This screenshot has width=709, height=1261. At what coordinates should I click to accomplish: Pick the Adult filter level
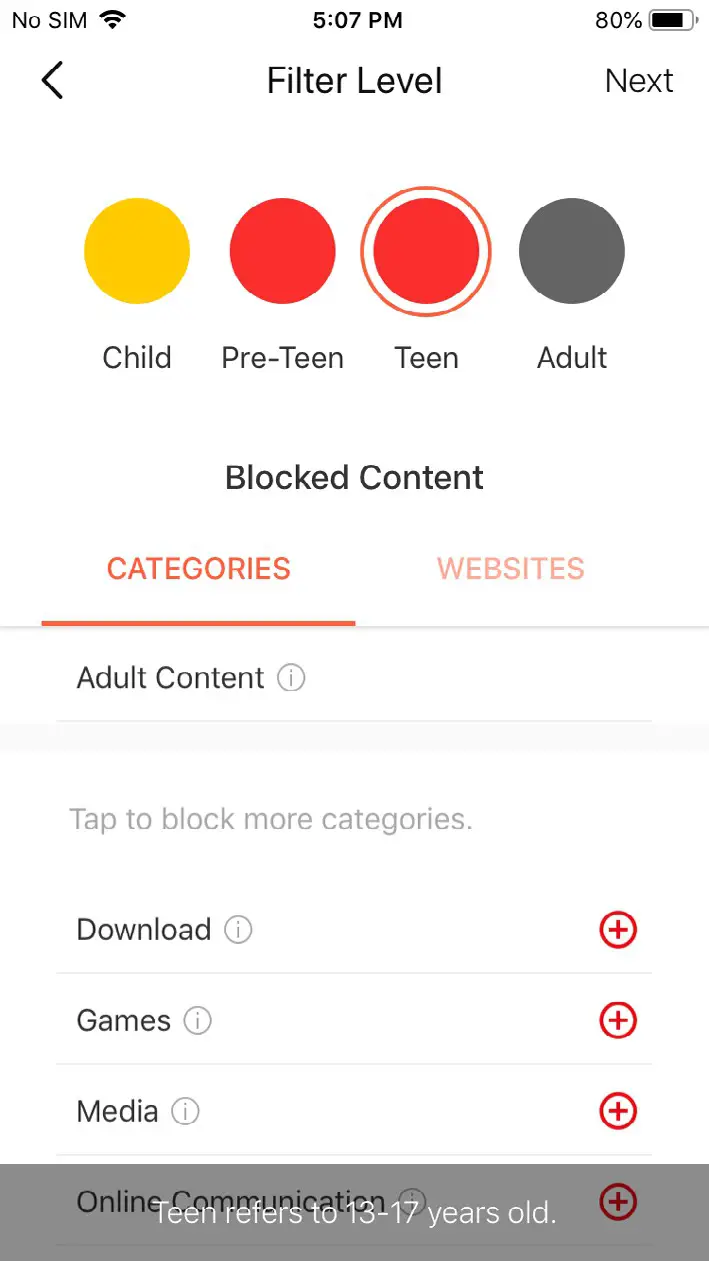pyautogui.click(x=572, y=251)
